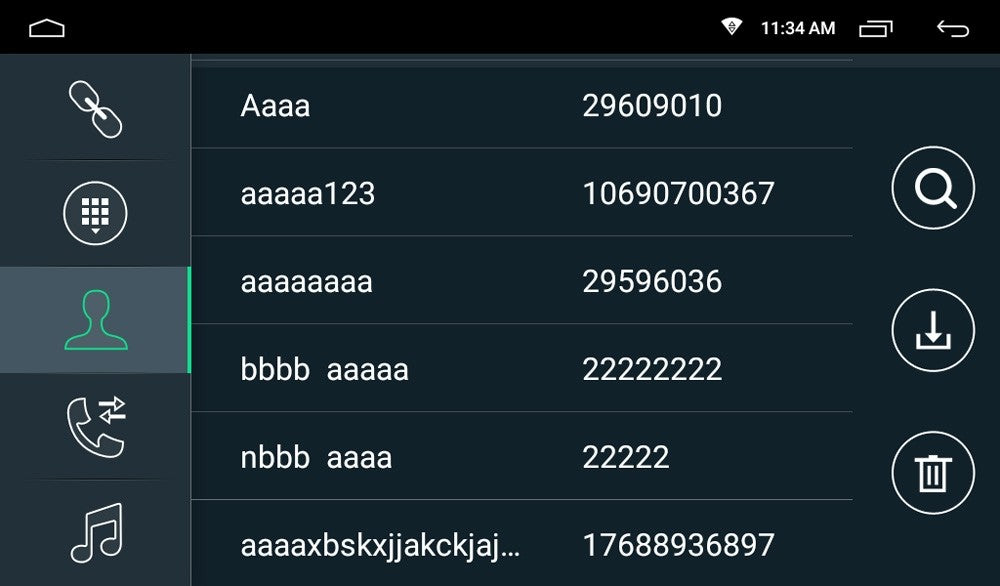
Task: Open the contact with number 29596036
Action: pyautogui.click(x=520, y=281)
